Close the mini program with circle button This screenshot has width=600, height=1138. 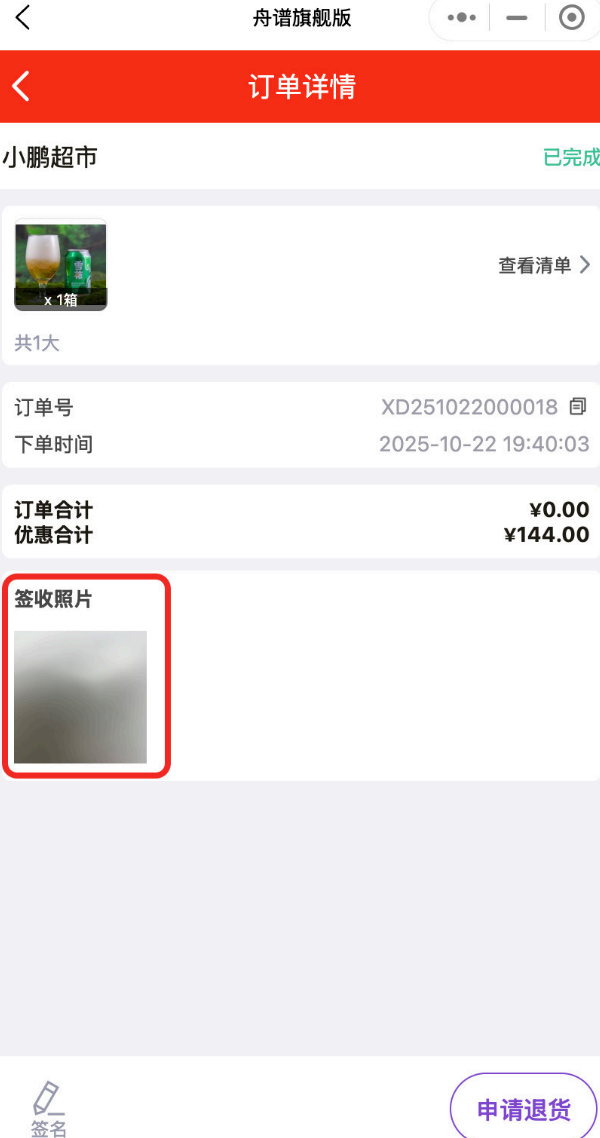571,18
